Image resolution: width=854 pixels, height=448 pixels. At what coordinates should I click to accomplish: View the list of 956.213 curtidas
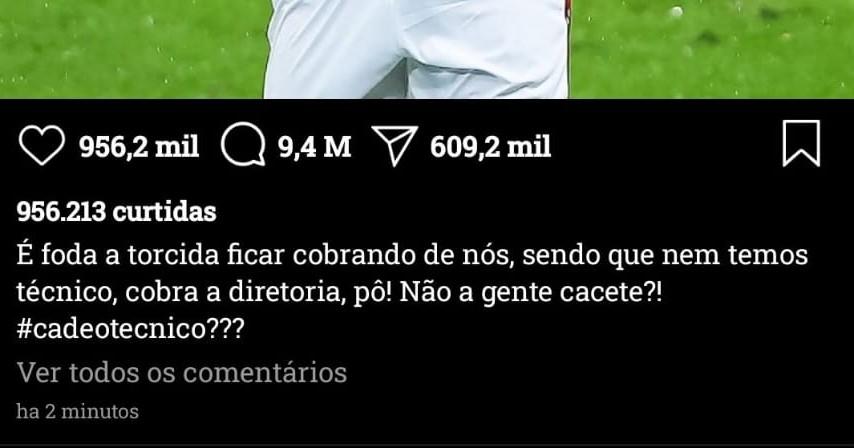pos(117,212)
